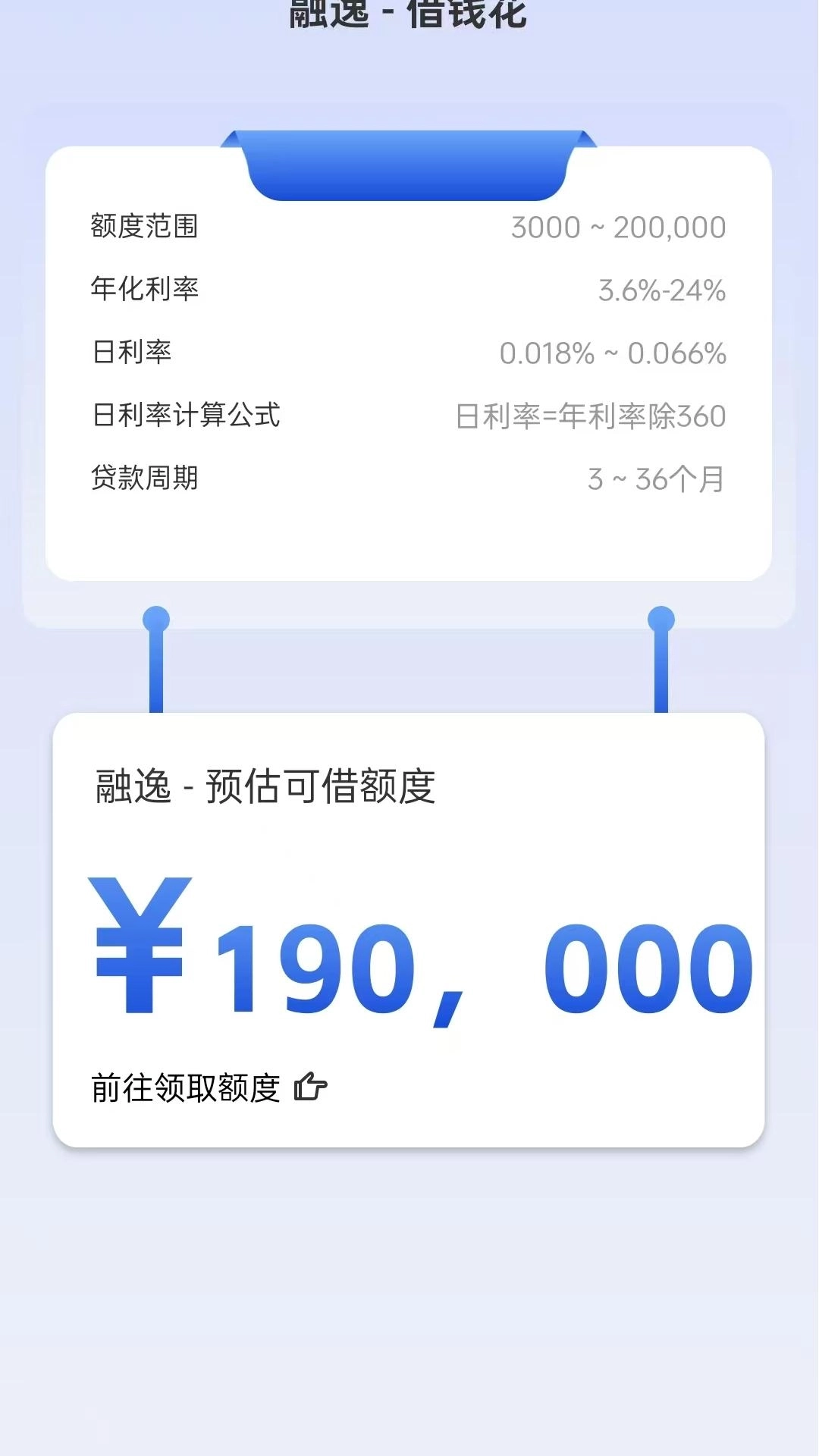Click the 3 ~ 36个月 value
This screenshot has width=819, height=1456.
click(657, 479)
